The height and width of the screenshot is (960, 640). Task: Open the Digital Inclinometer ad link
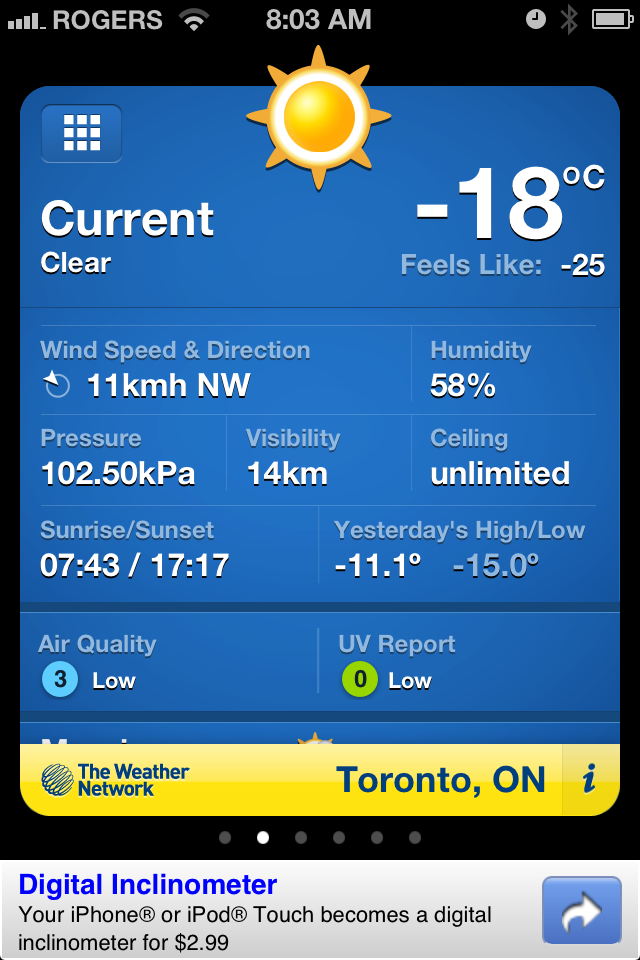click(148, 885)
